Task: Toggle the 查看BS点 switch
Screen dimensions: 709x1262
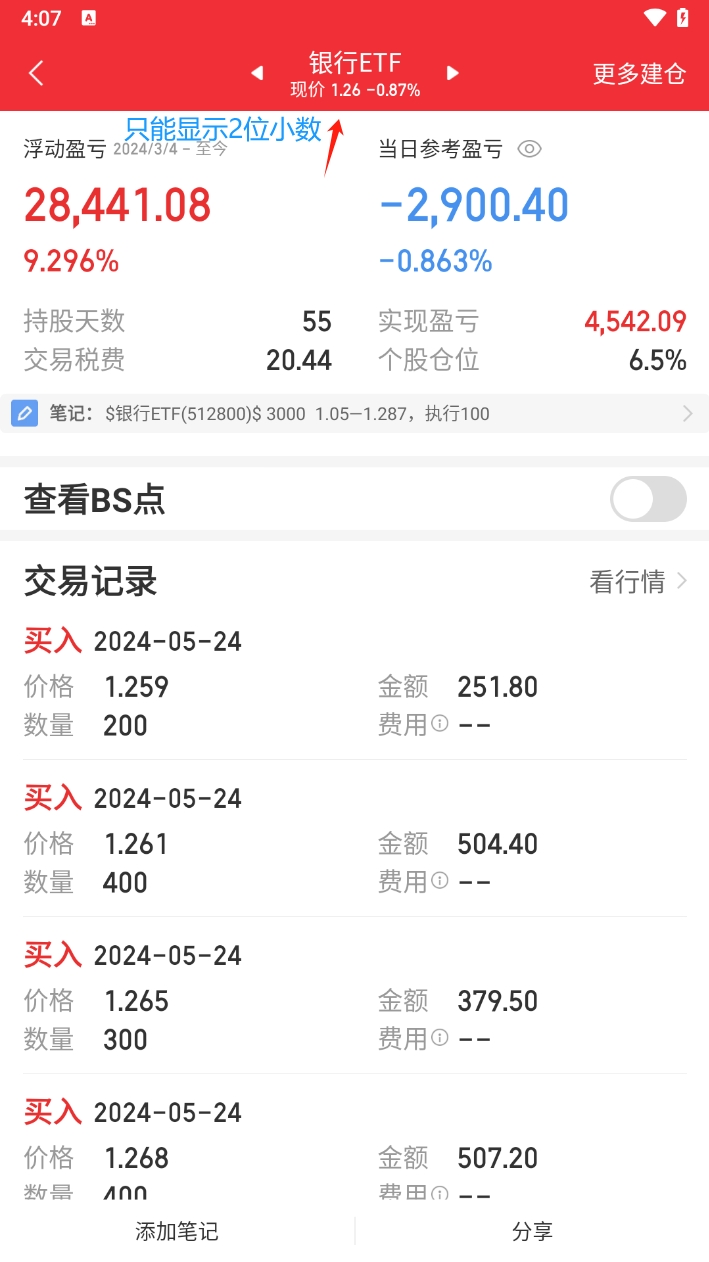Action: [648, 499]
